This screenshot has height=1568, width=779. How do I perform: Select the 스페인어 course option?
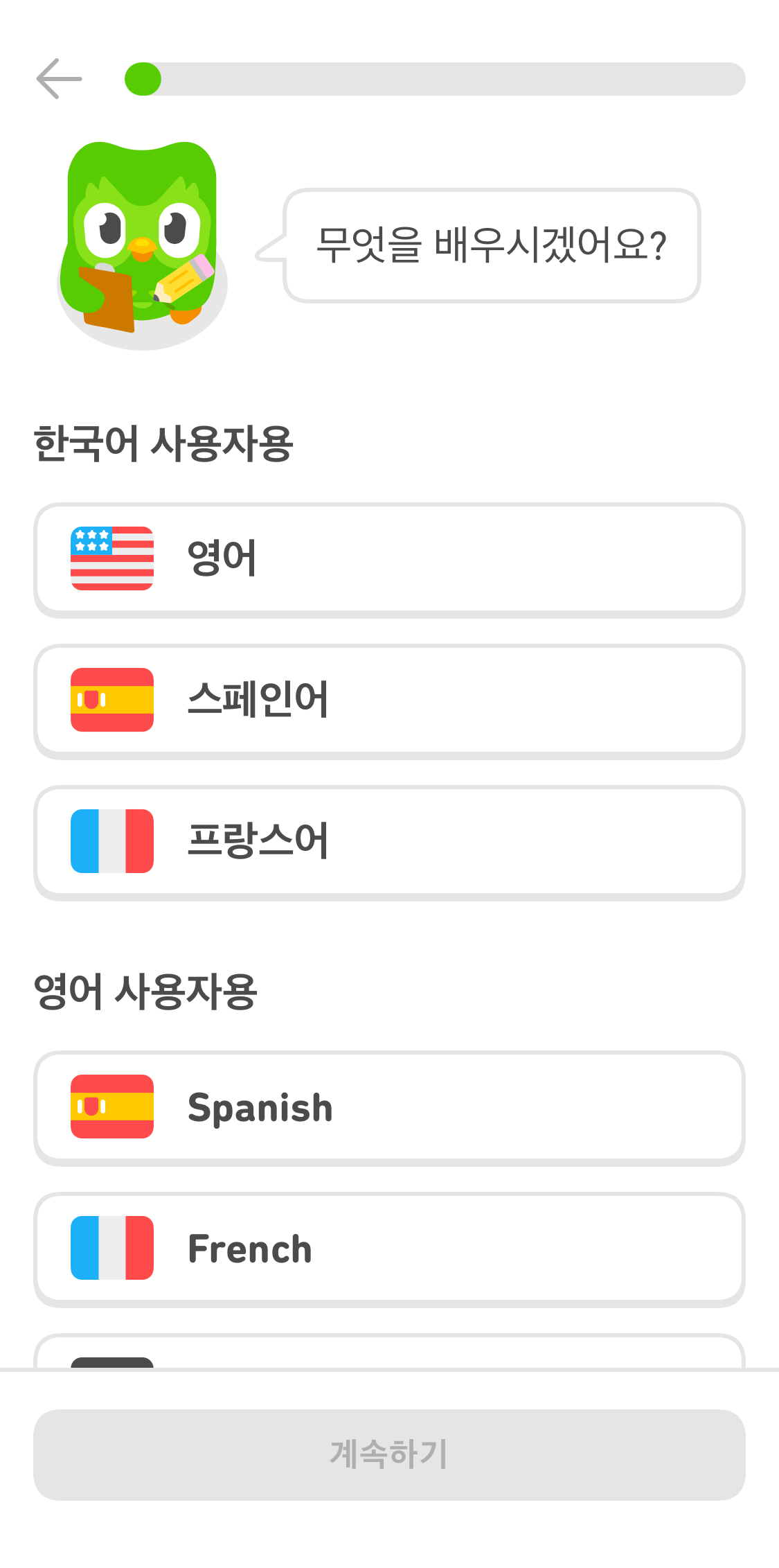coord(389,700)
